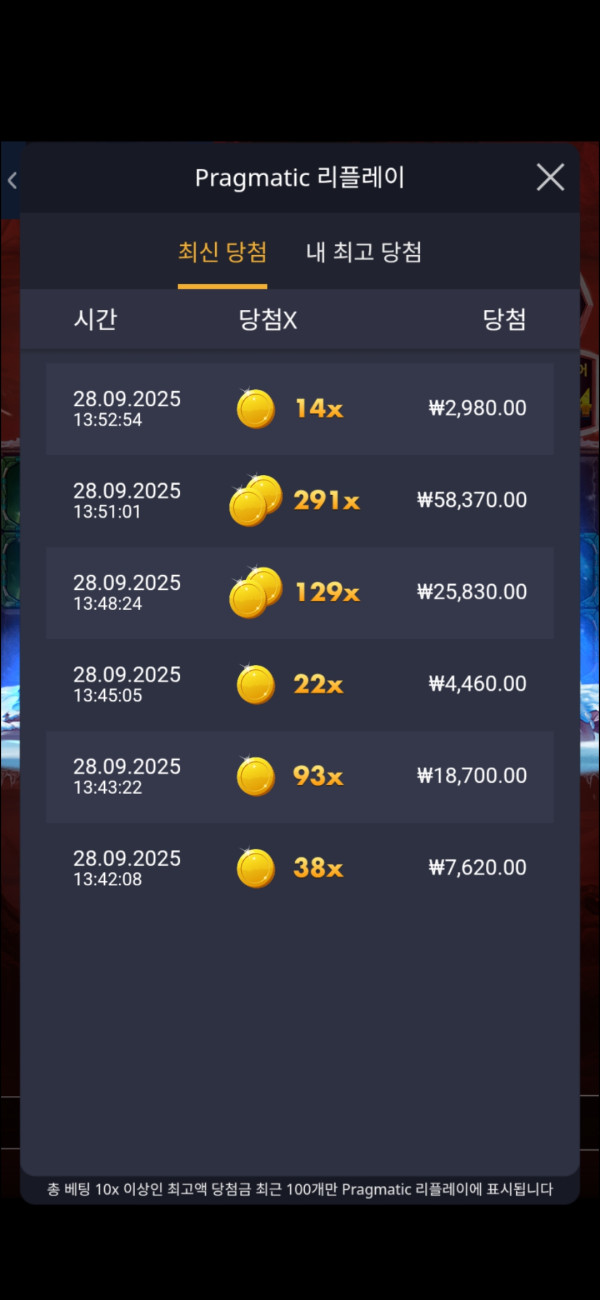Viewport: 600px width, 1300px height.
Task: Tap the back arrow behind the dialog
Action: (12, 180)
